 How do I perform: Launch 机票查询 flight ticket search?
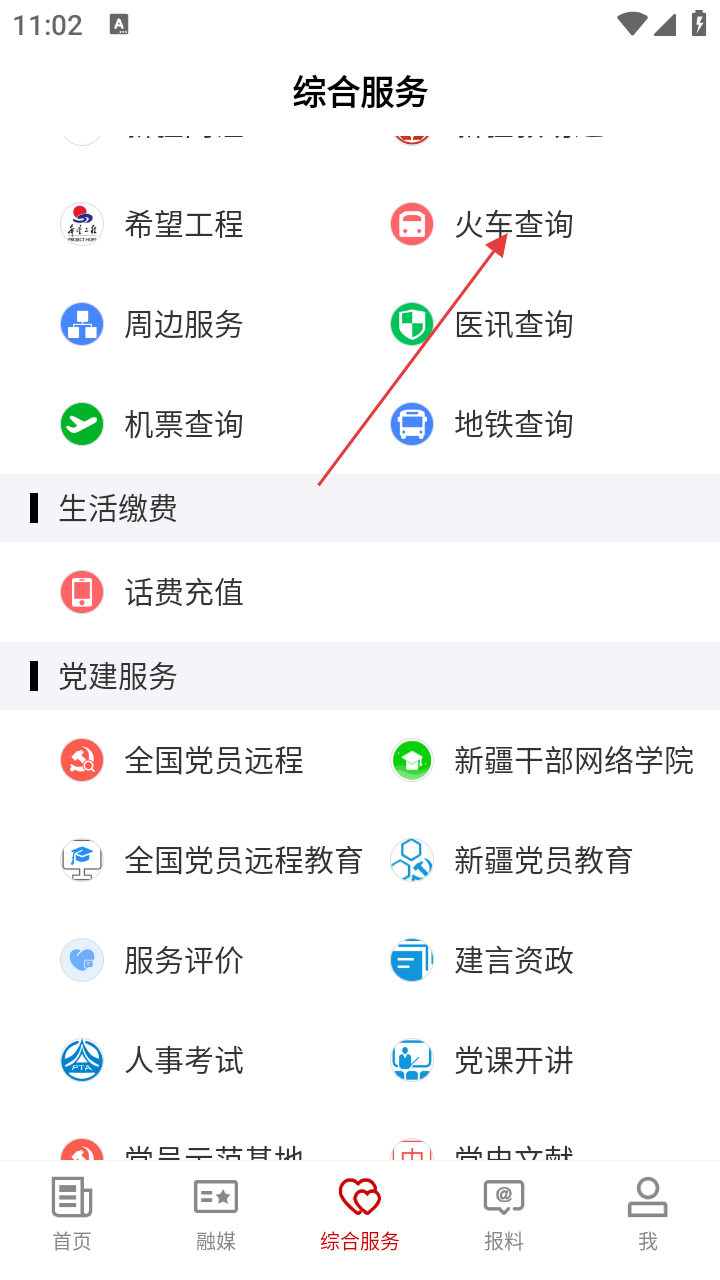(152, 424)
